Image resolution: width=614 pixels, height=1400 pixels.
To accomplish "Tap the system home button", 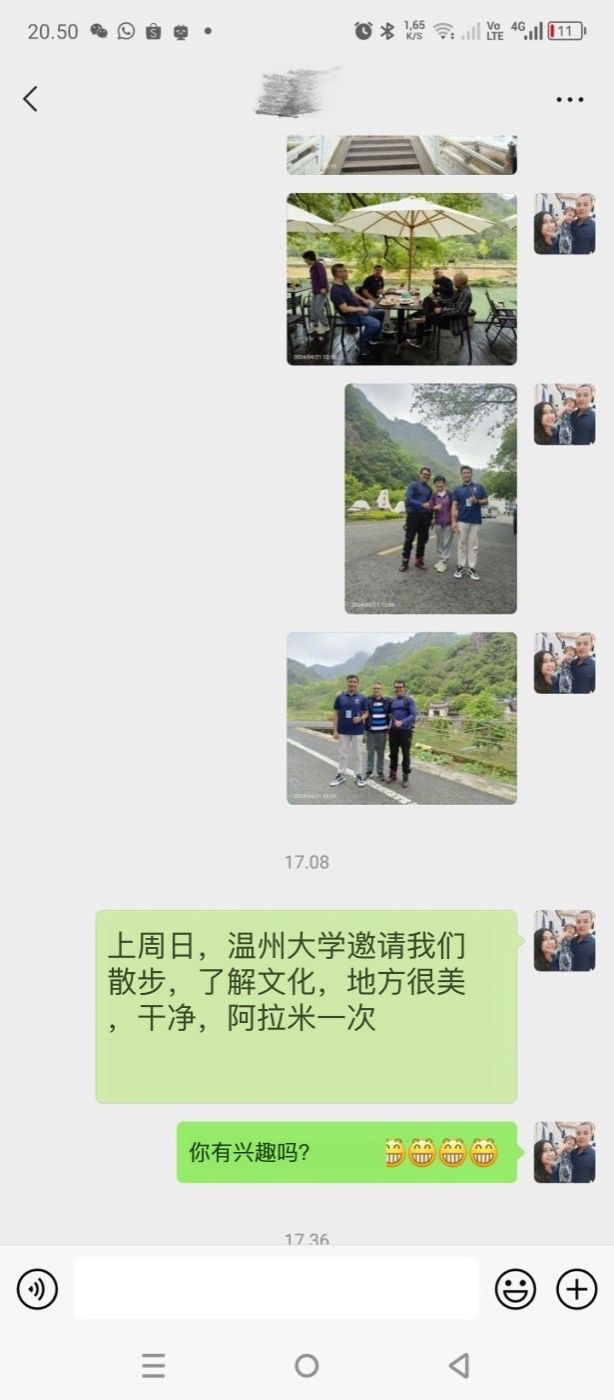I will point(307,1365).
